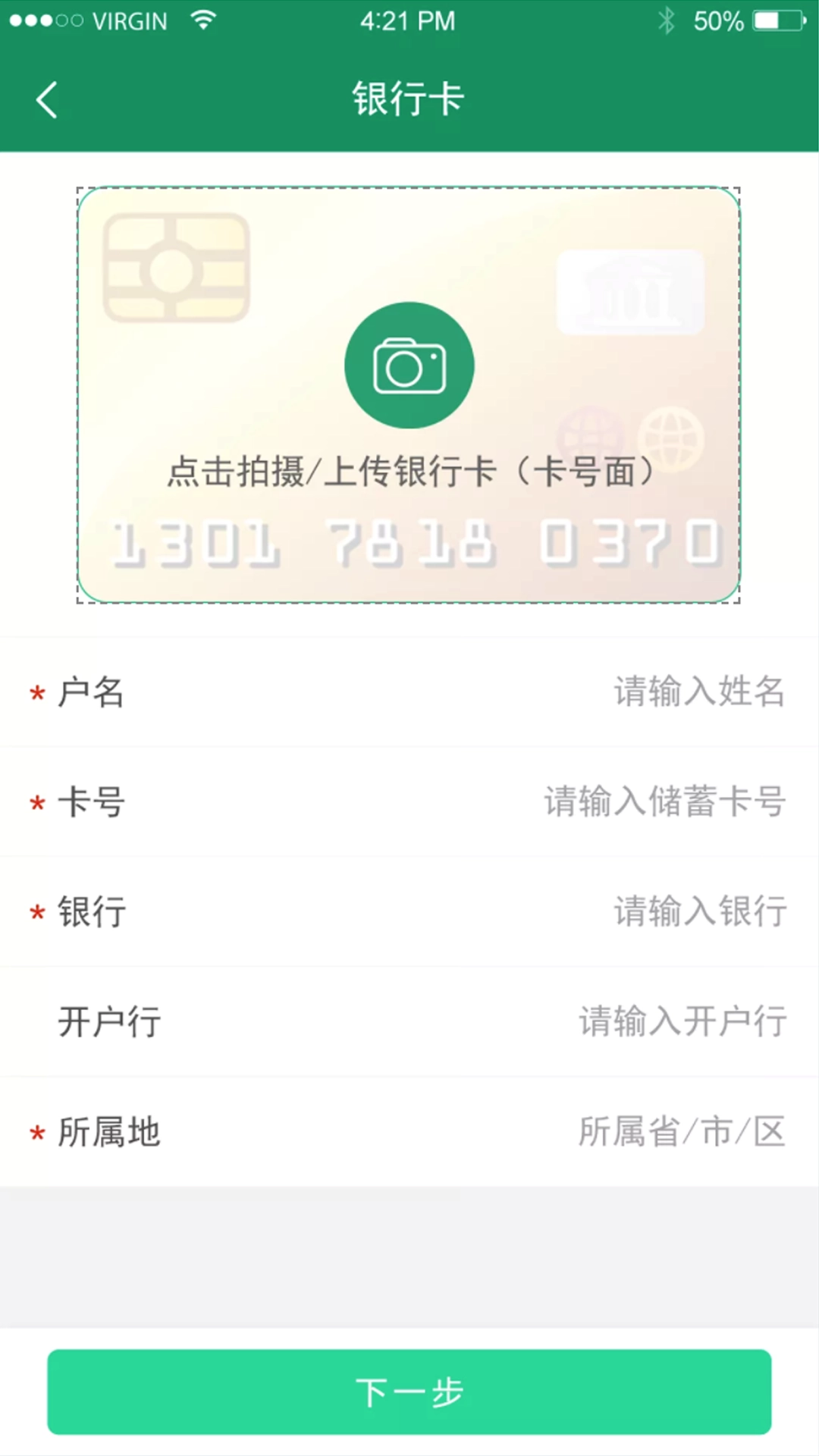Tap the back arrow in the title bar
819x1456 pixels.
tap(47, 99)
